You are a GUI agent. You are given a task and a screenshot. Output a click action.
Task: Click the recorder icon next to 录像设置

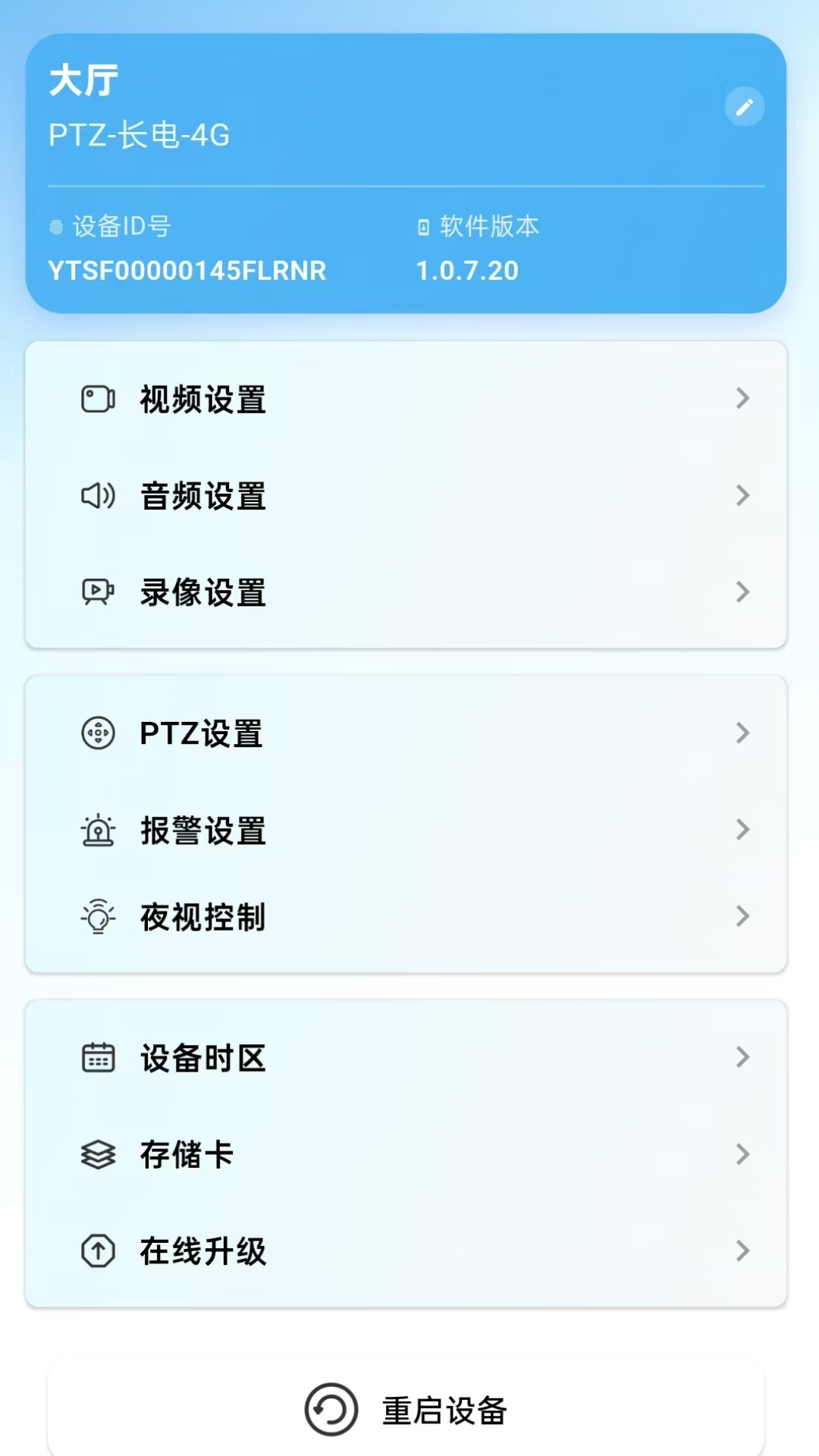pyautogui.click(x=98, y=592)
